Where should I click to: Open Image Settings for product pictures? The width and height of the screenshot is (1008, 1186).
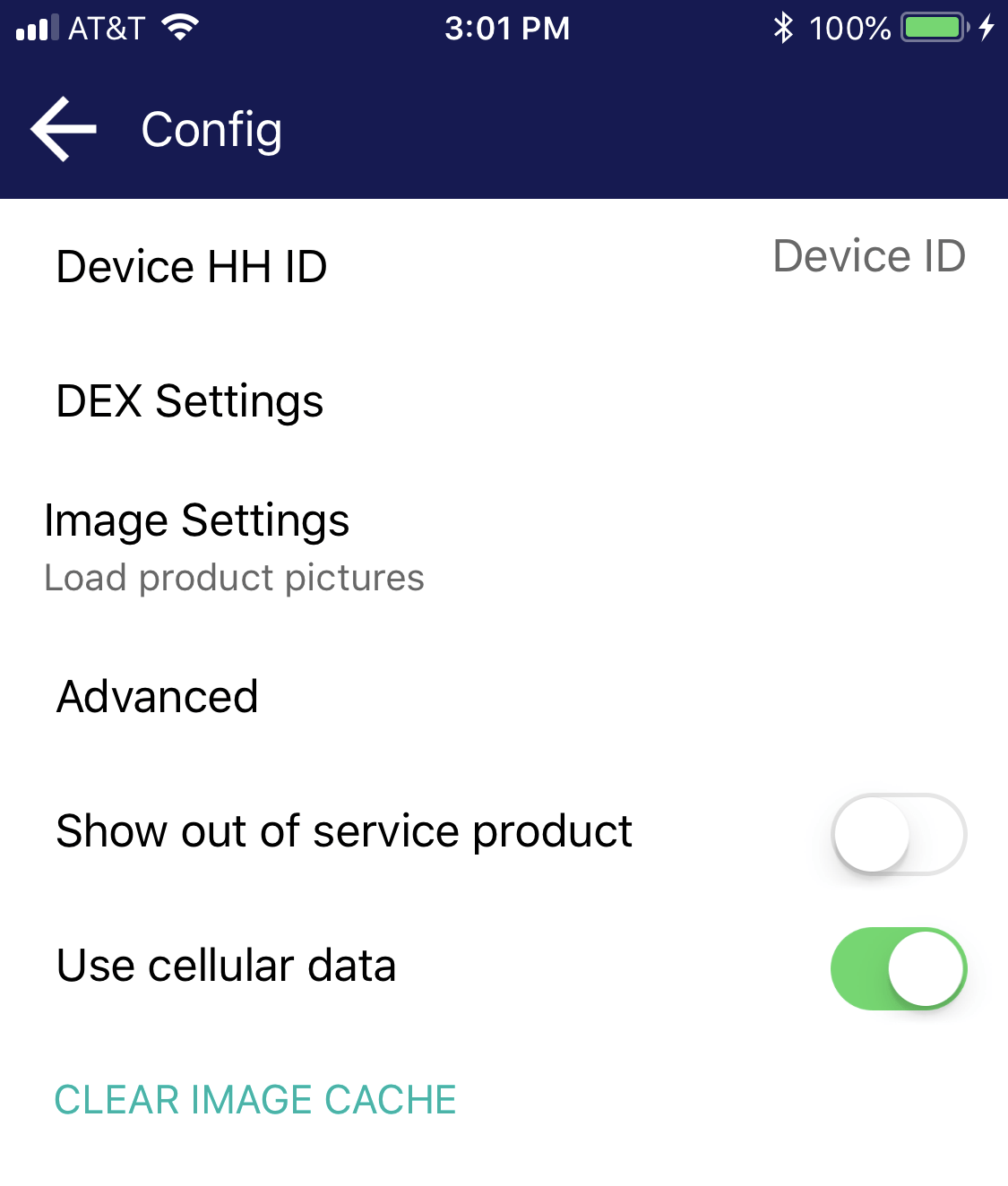[x=504, y=548]
